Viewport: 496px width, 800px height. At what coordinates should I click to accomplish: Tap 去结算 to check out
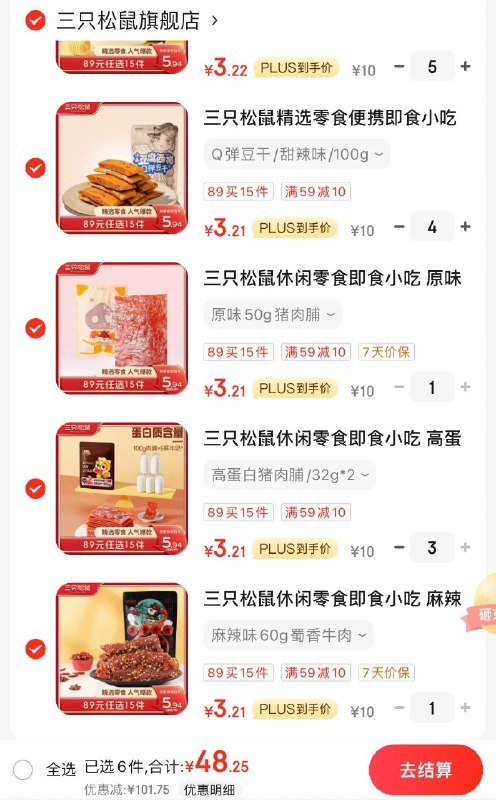[426, 769]
